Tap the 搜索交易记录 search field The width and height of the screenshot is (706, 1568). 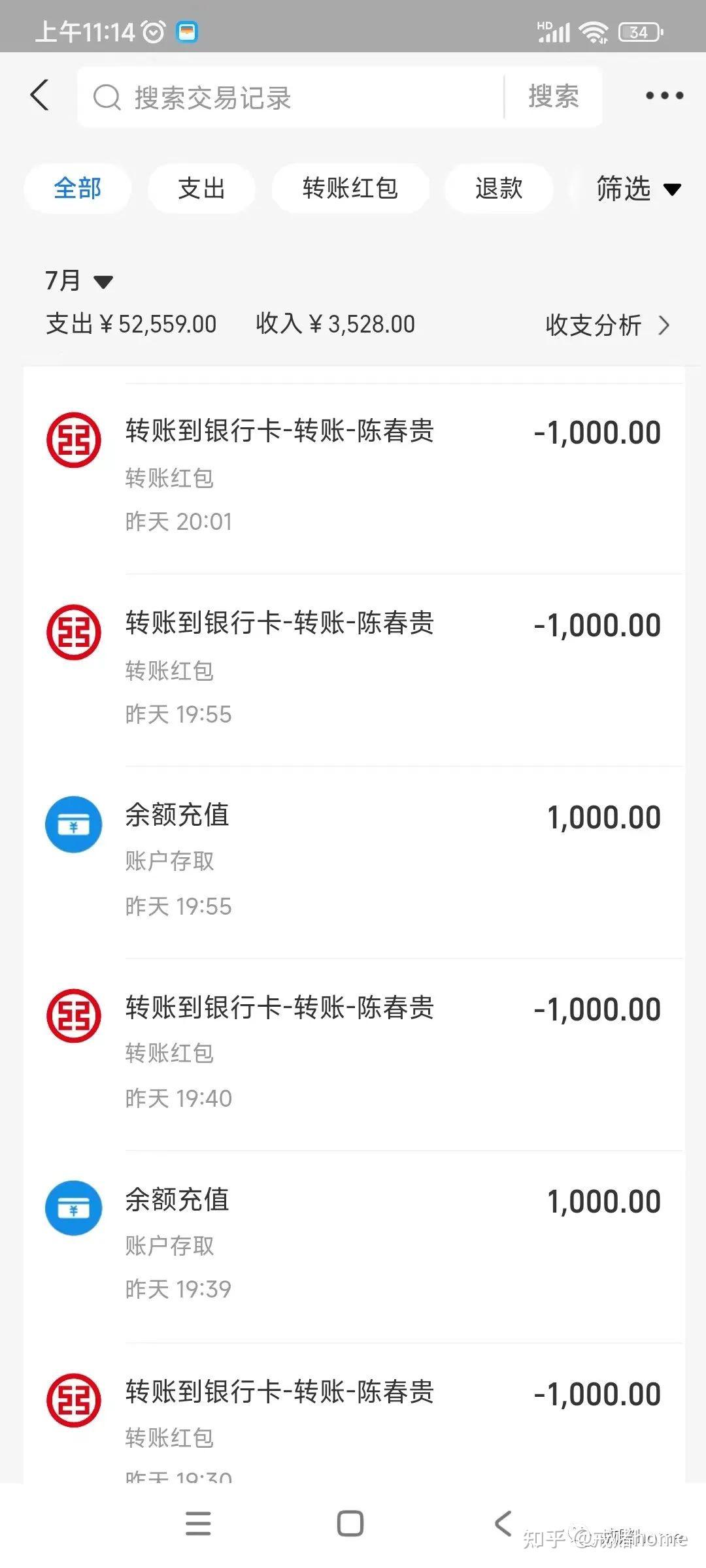[x=291, y=97]
